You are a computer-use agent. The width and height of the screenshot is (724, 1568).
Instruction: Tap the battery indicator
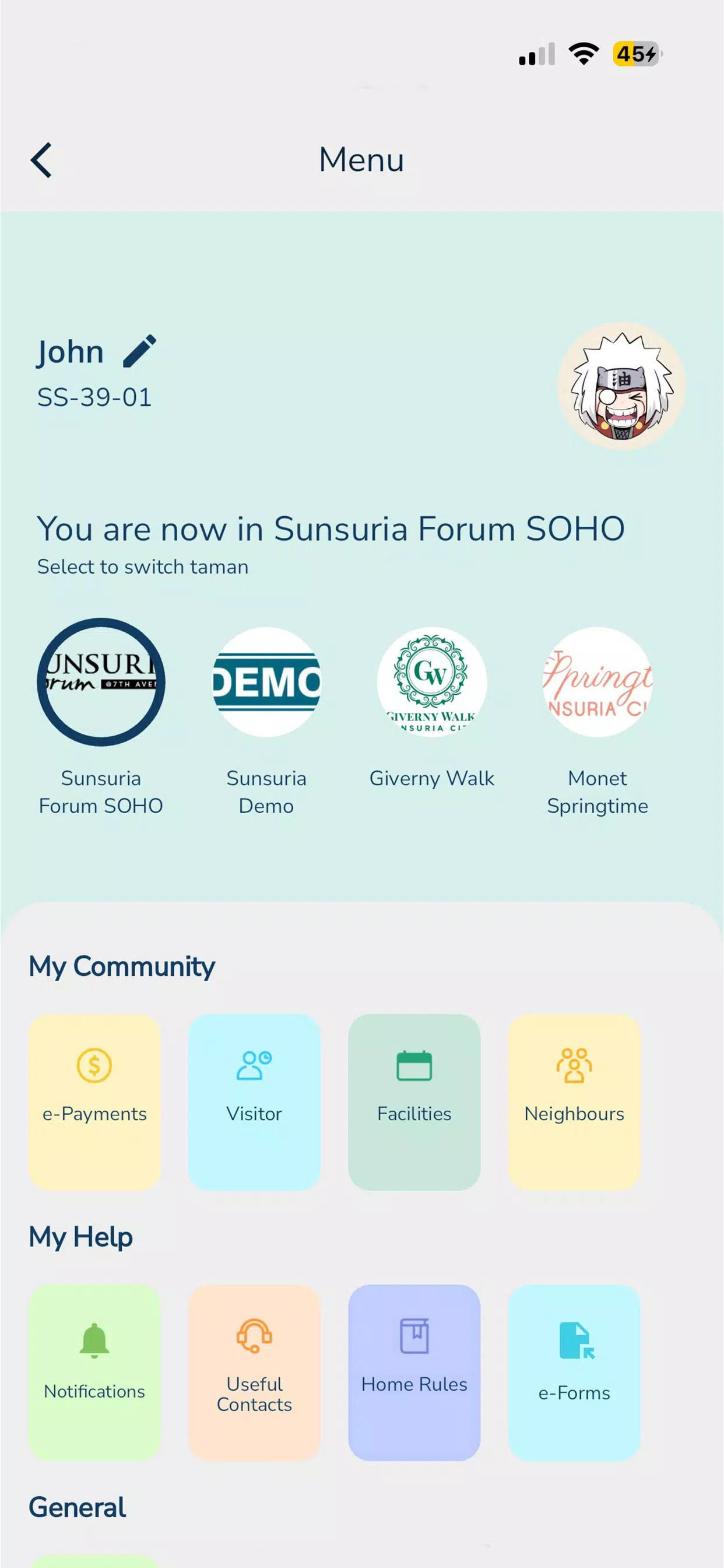tap(635, 54)
